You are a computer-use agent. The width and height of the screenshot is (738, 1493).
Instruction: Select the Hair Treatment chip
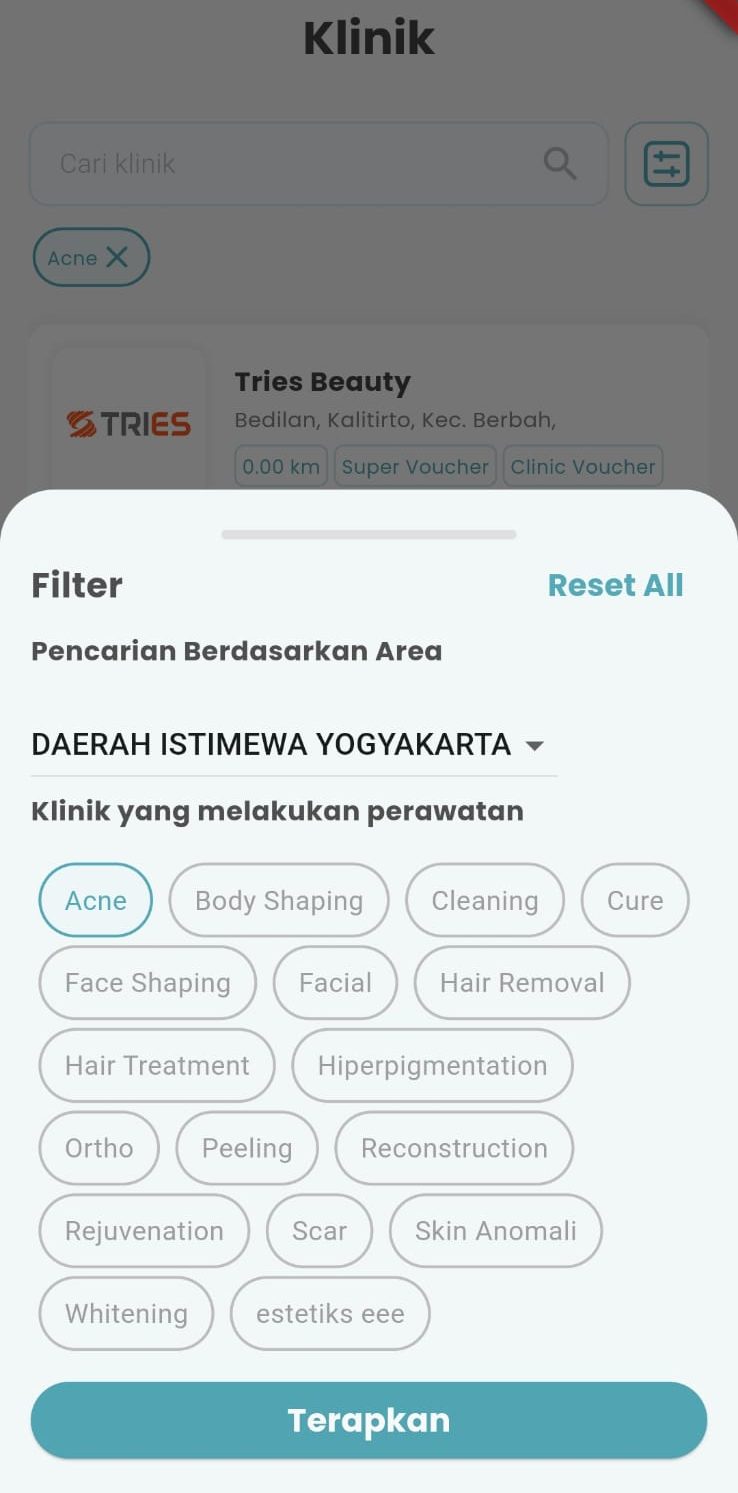pyautogui.click(x=157, y=1066)
